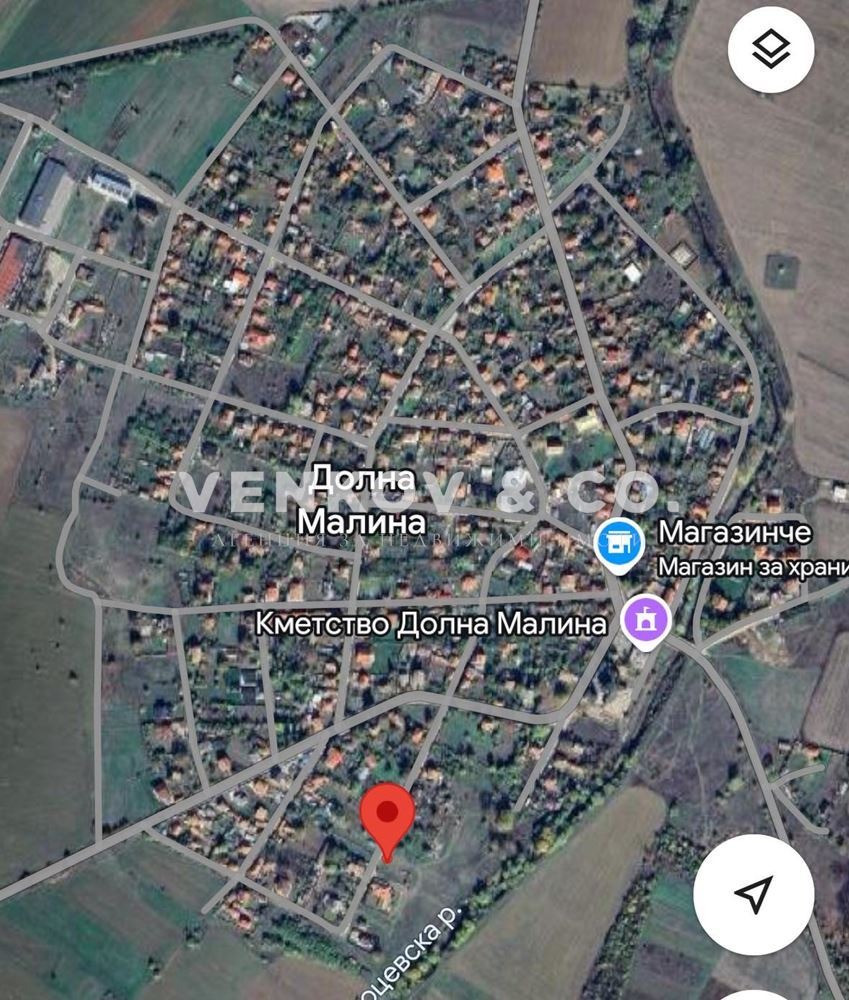Open the Долна Малина village label
849x1000 pixels.
pyautogui.click(x=365, y=500)
